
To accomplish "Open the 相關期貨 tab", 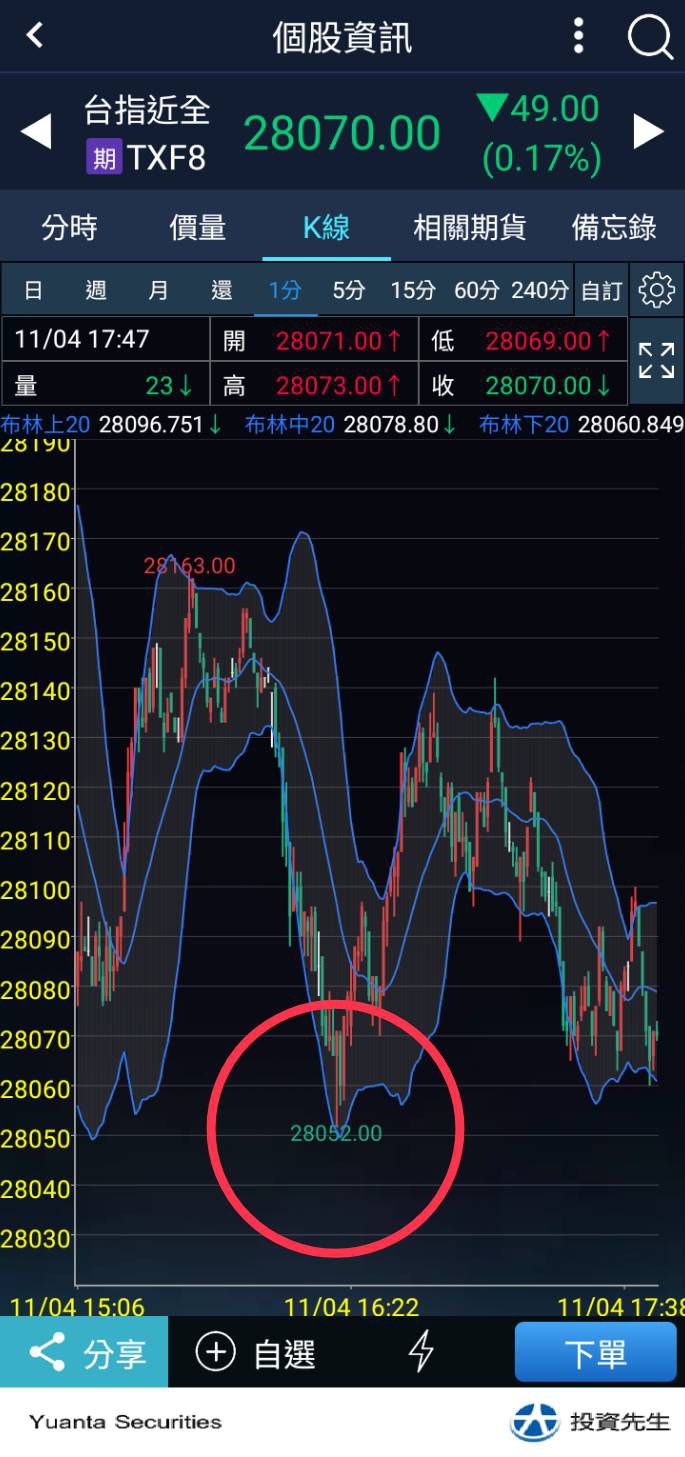I will [x=469, y=227].
